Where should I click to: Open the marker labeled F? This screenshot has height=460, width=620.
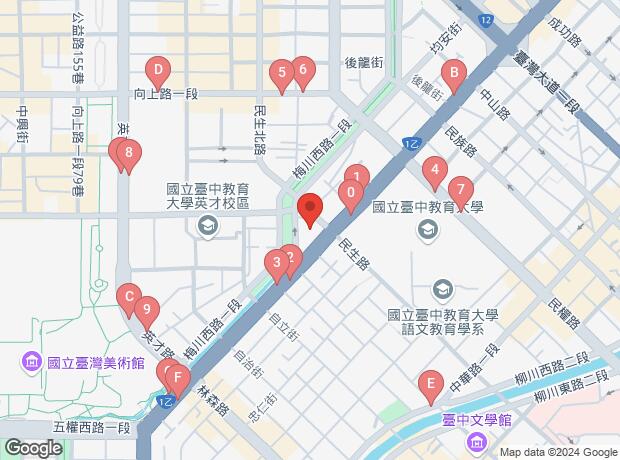coord(177,378)
